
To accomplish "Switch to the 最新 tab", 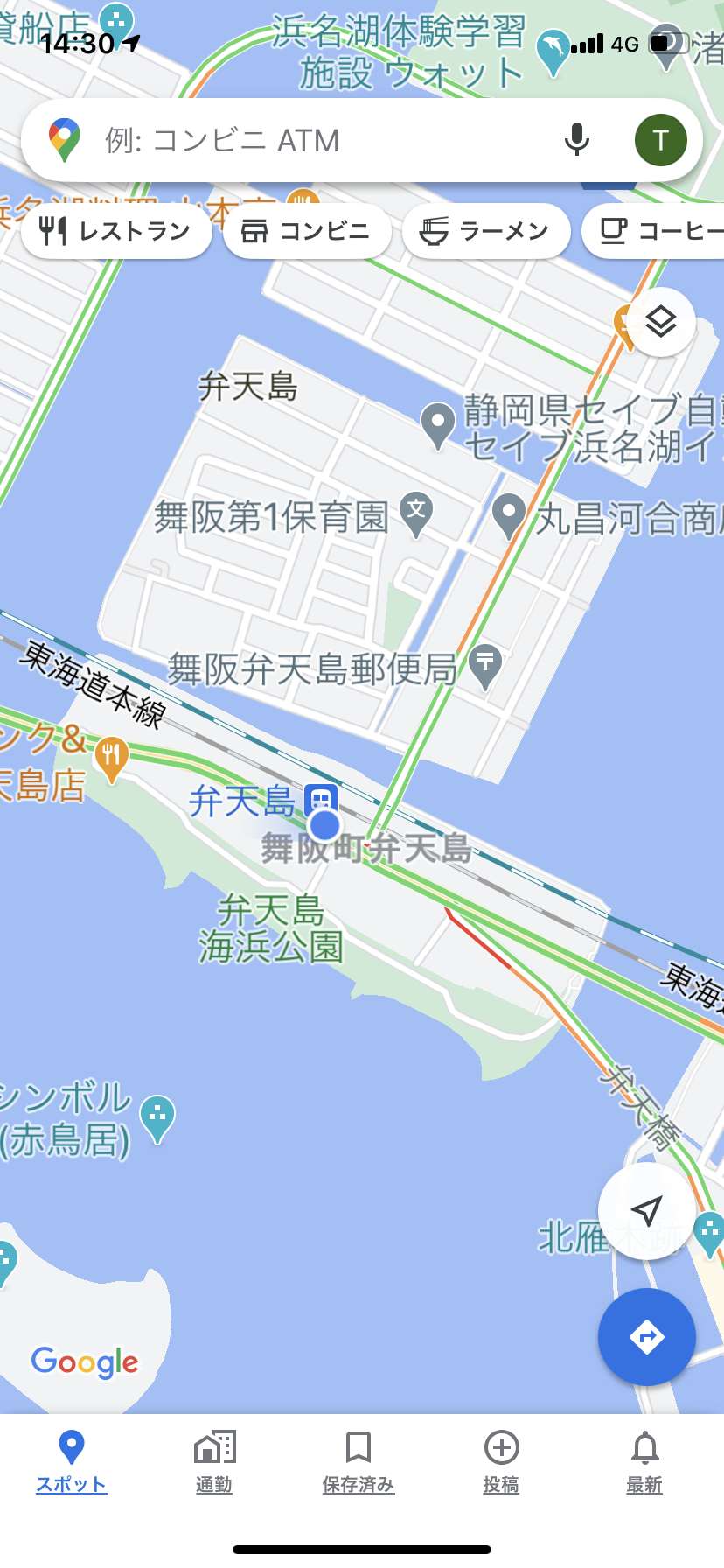I will coord(644,1459).
